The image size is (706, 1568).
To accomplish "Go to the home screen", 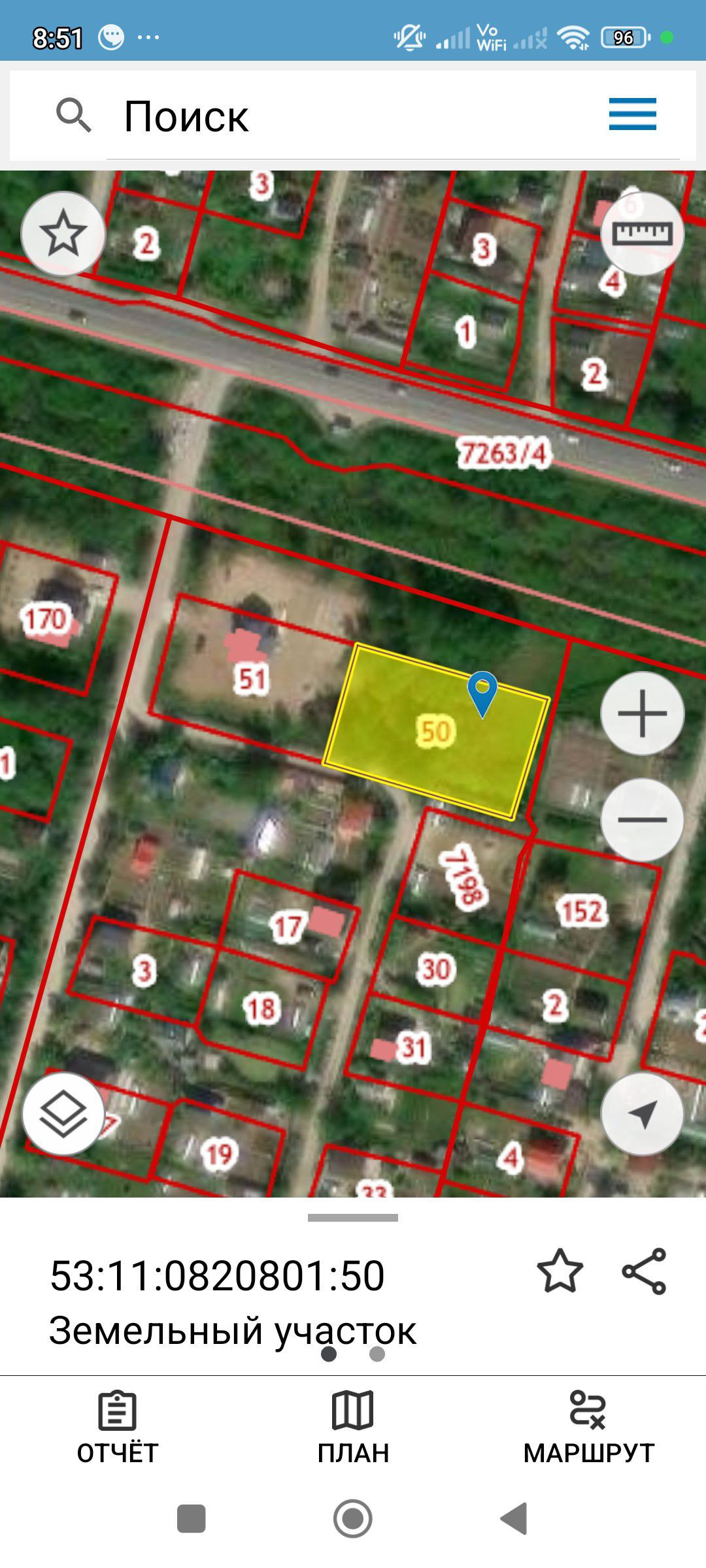I will (x=353, y=1518).
